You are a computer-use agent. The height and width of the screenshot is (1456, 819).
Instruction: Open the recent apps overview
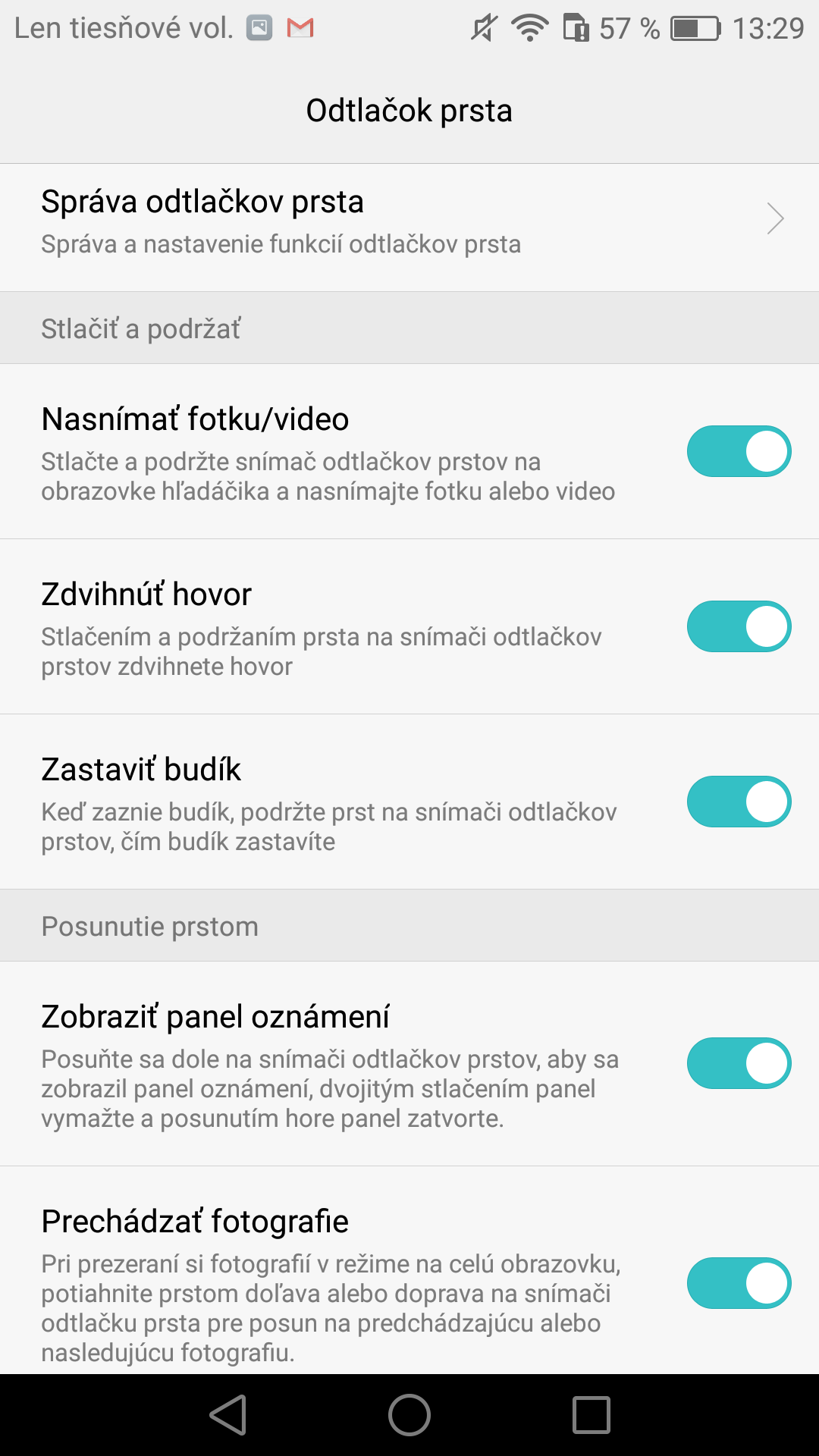tap(591, 1415)
